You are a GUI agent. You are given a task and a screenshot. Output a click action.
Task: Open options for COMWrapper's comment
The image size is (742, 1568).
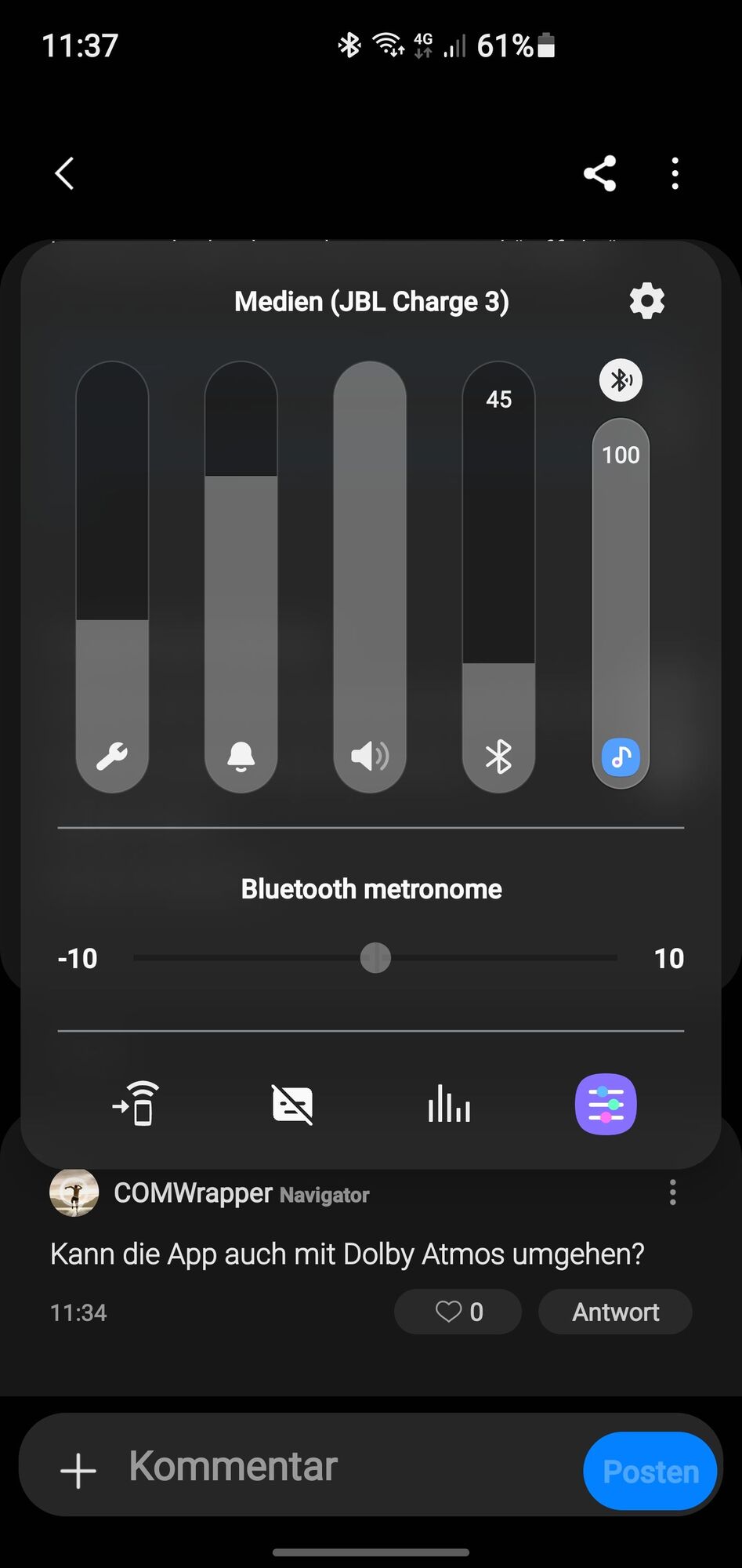click(x=672, y=1192)
